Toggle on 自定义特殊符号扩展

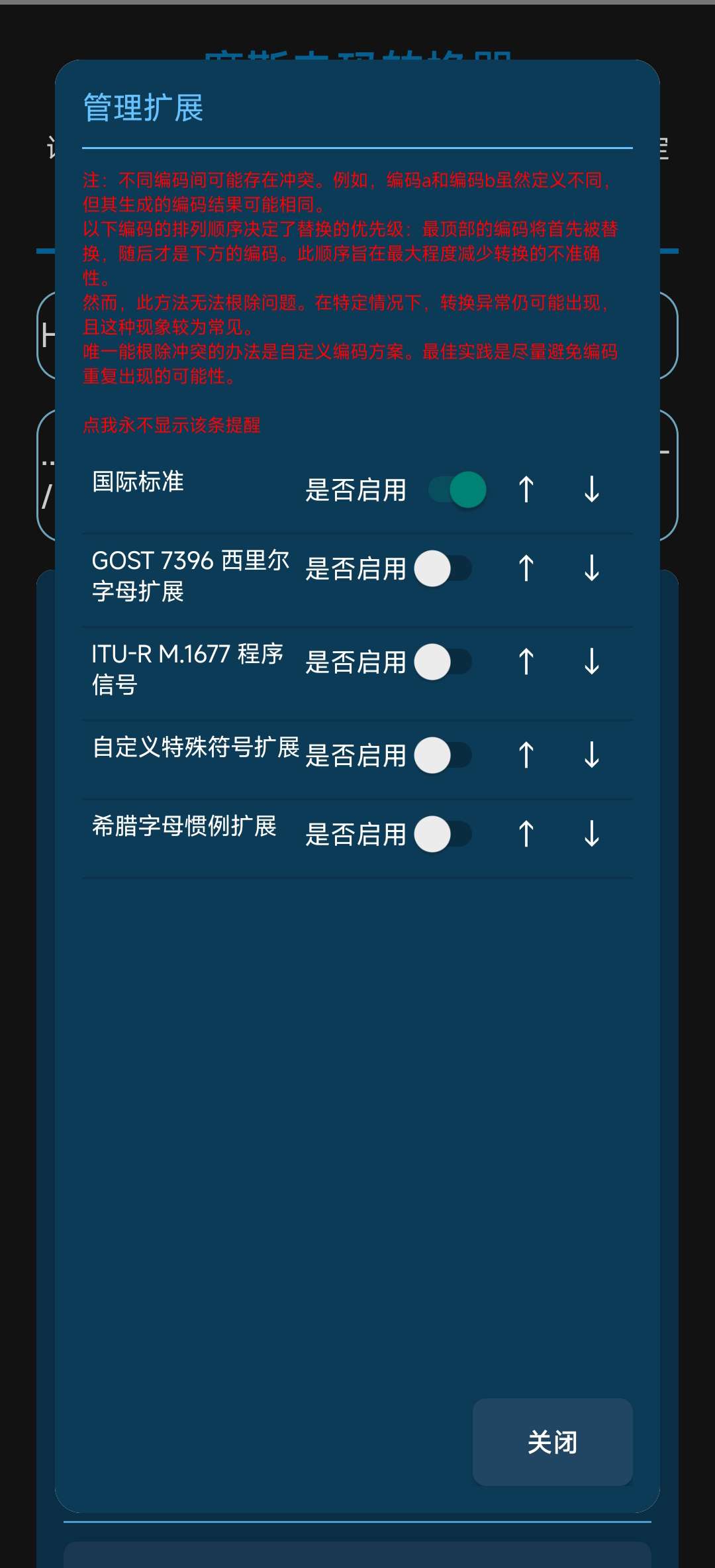[x=443, y=755]
